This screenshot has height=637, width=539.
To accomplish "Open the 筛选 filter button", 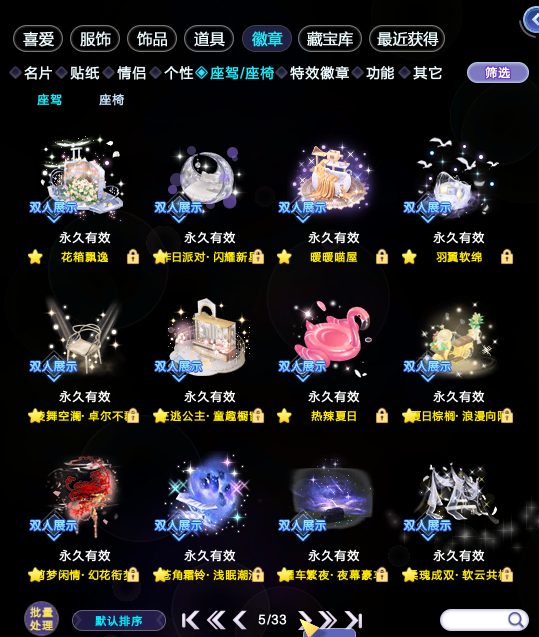I will click(498, 73).
